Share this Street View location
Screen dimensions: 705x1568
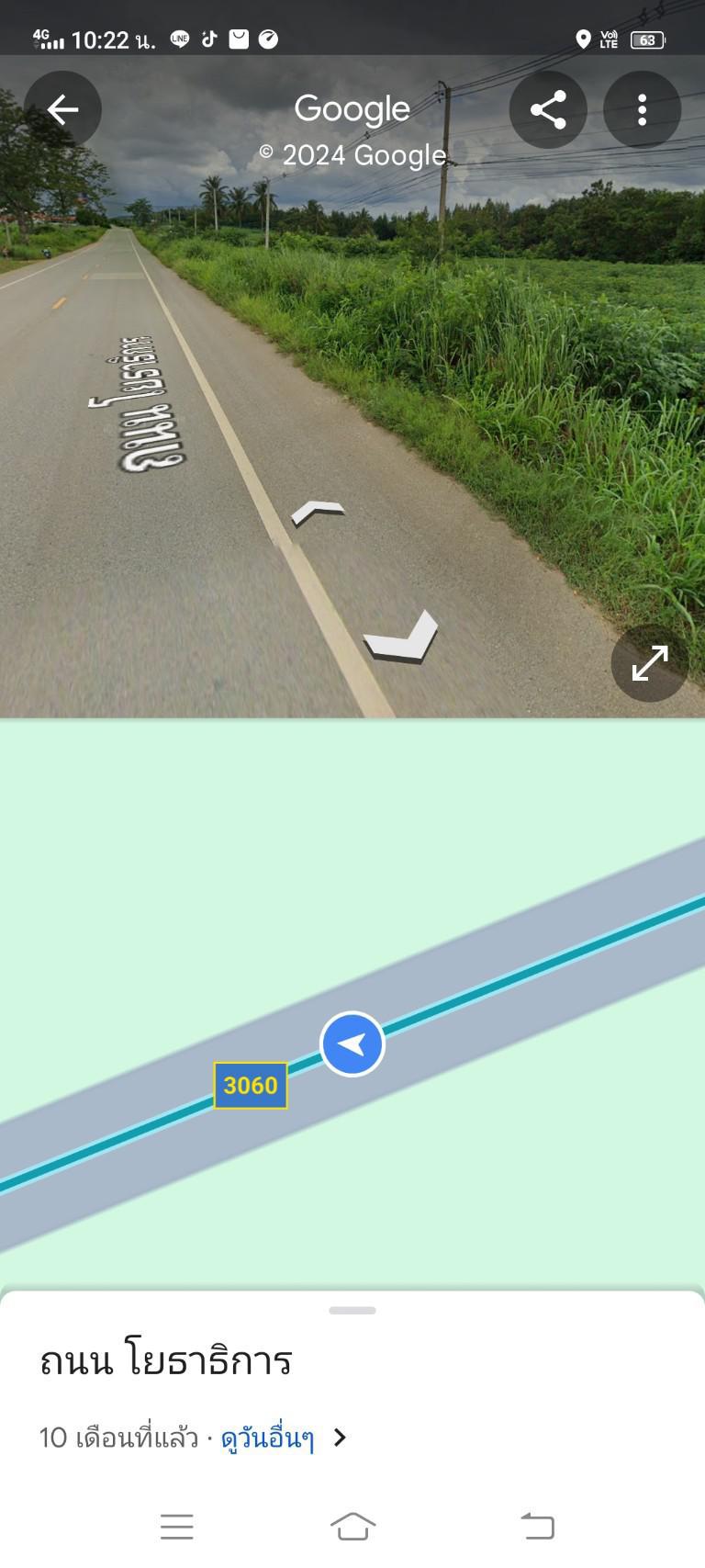pyautogui.click(x=548, y=110)
